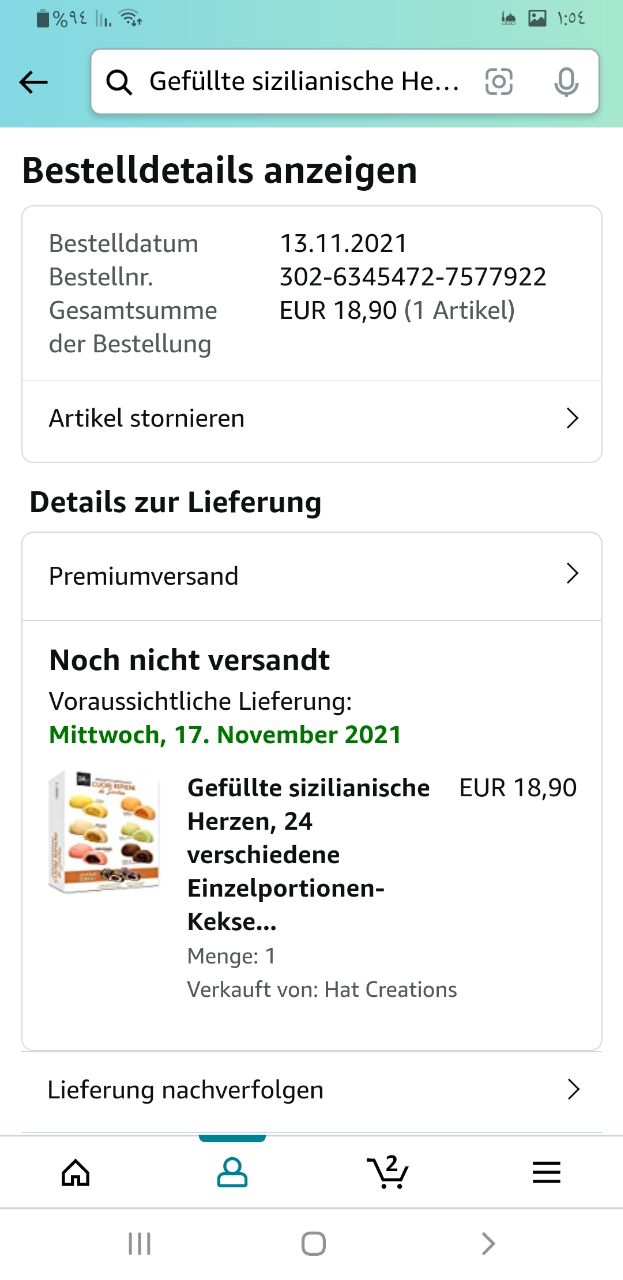623x1280 pixels.
Task: View the Gefüllte sizilianische Herzen product image
Action: 104,832
